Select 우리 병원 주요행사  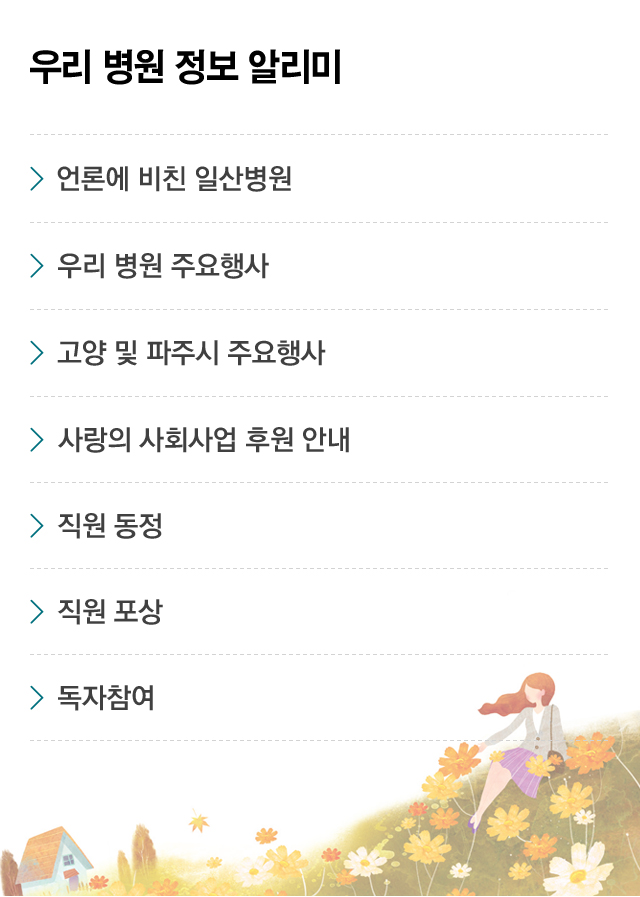pyautogui.click(x=163, y=266)
